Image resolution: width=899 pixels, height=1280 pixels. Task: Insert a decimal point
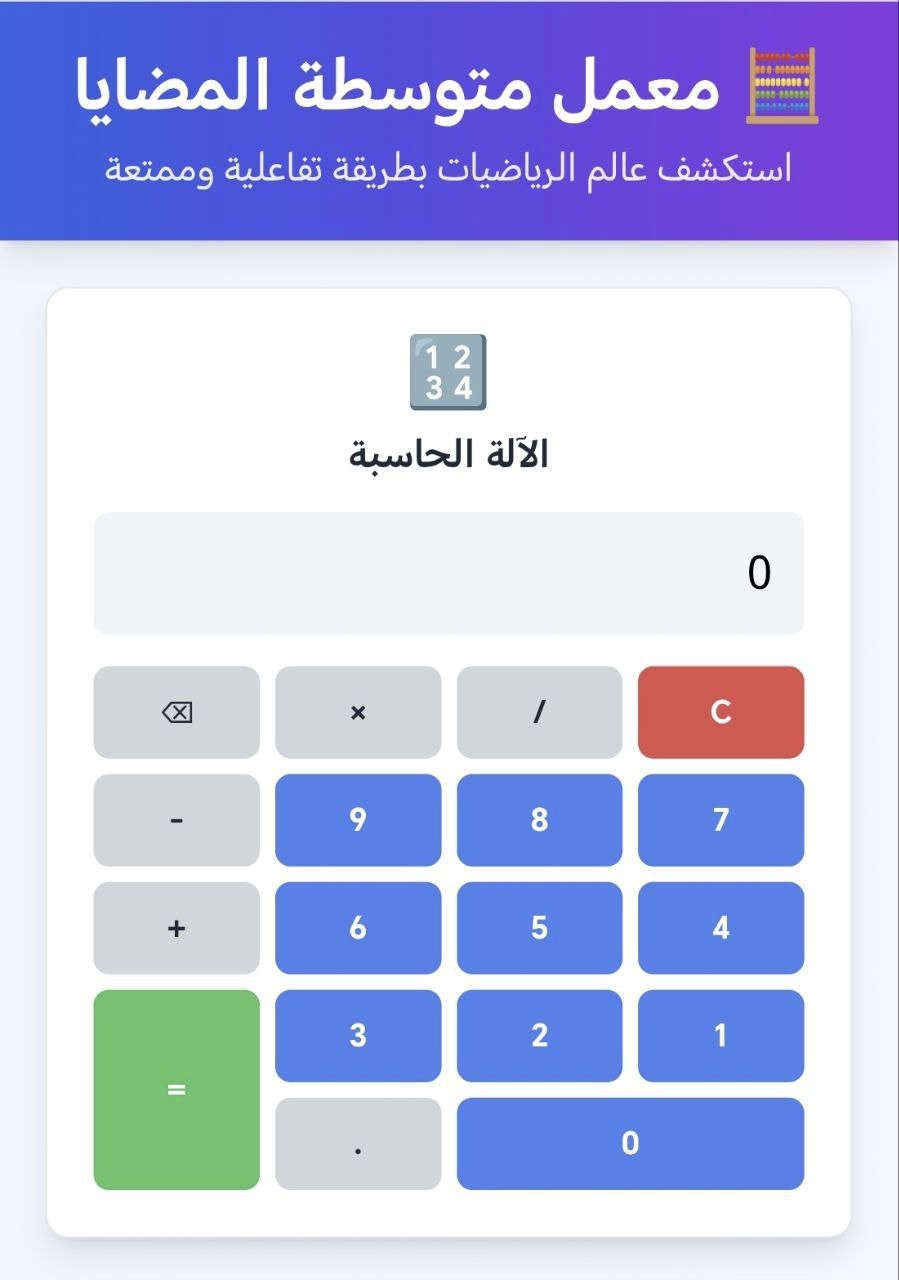pos(358,1144)
